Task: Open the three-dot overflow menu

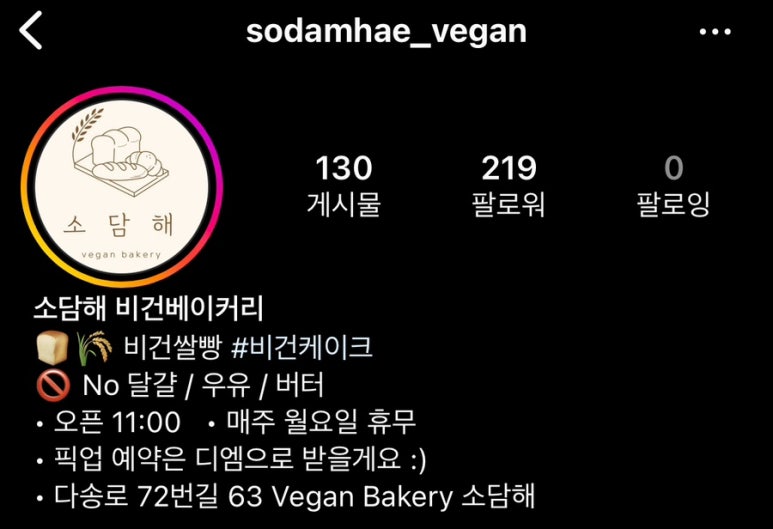Action: (715, 32)
